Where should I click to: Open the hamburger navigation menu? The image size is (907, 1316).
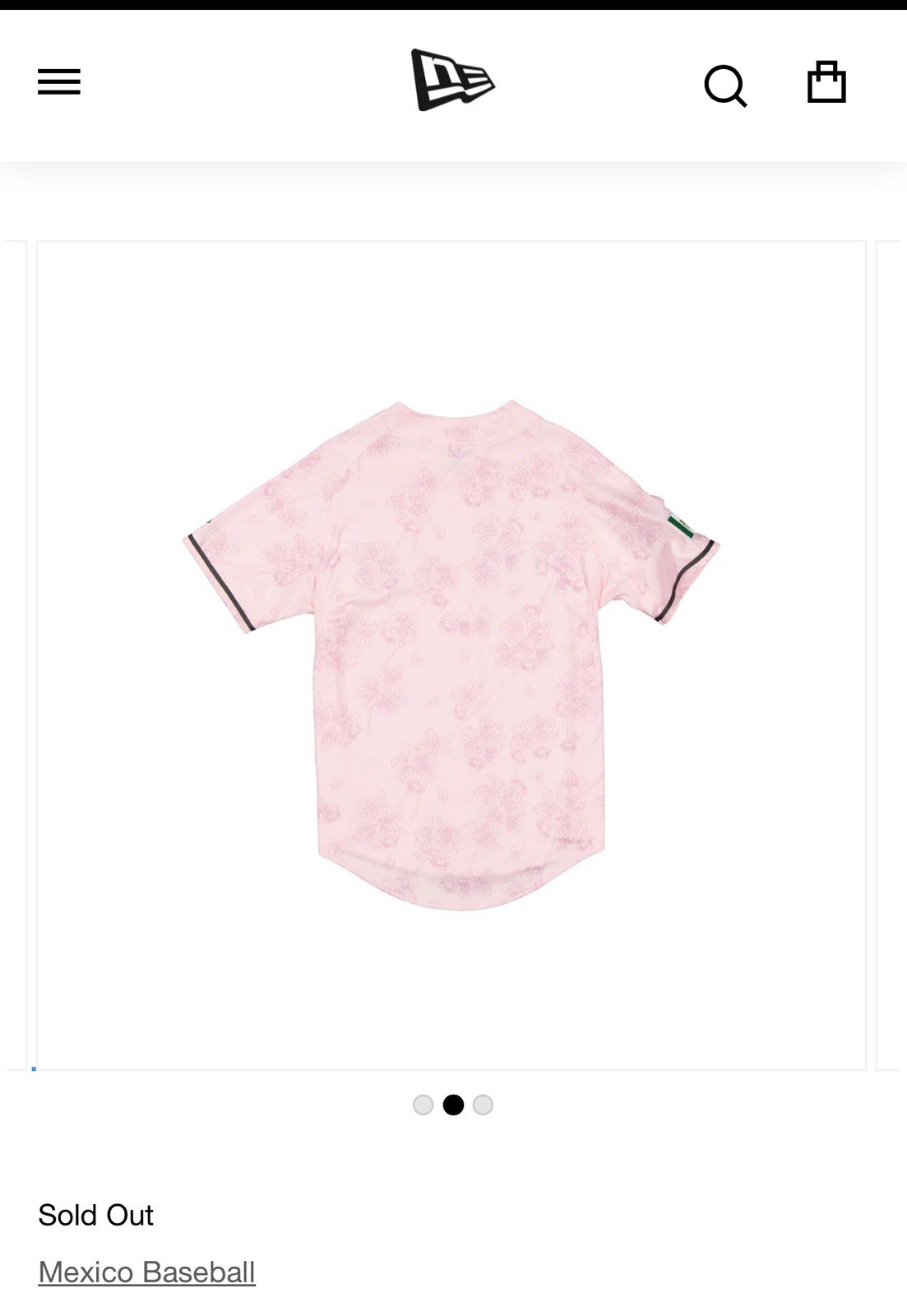[x=59, y=81]
